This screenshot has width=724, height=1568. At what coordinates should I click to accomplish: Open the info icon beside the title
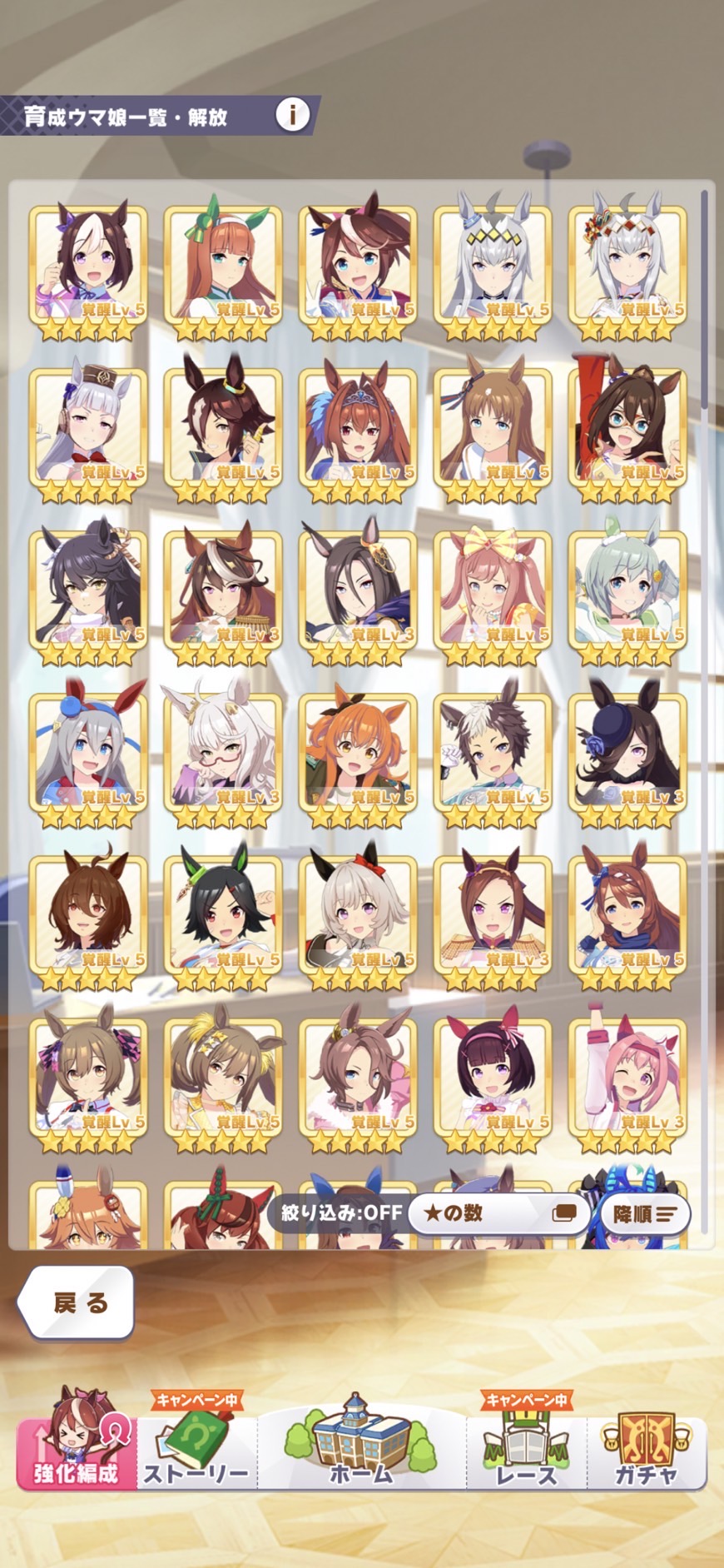point(292,114)
